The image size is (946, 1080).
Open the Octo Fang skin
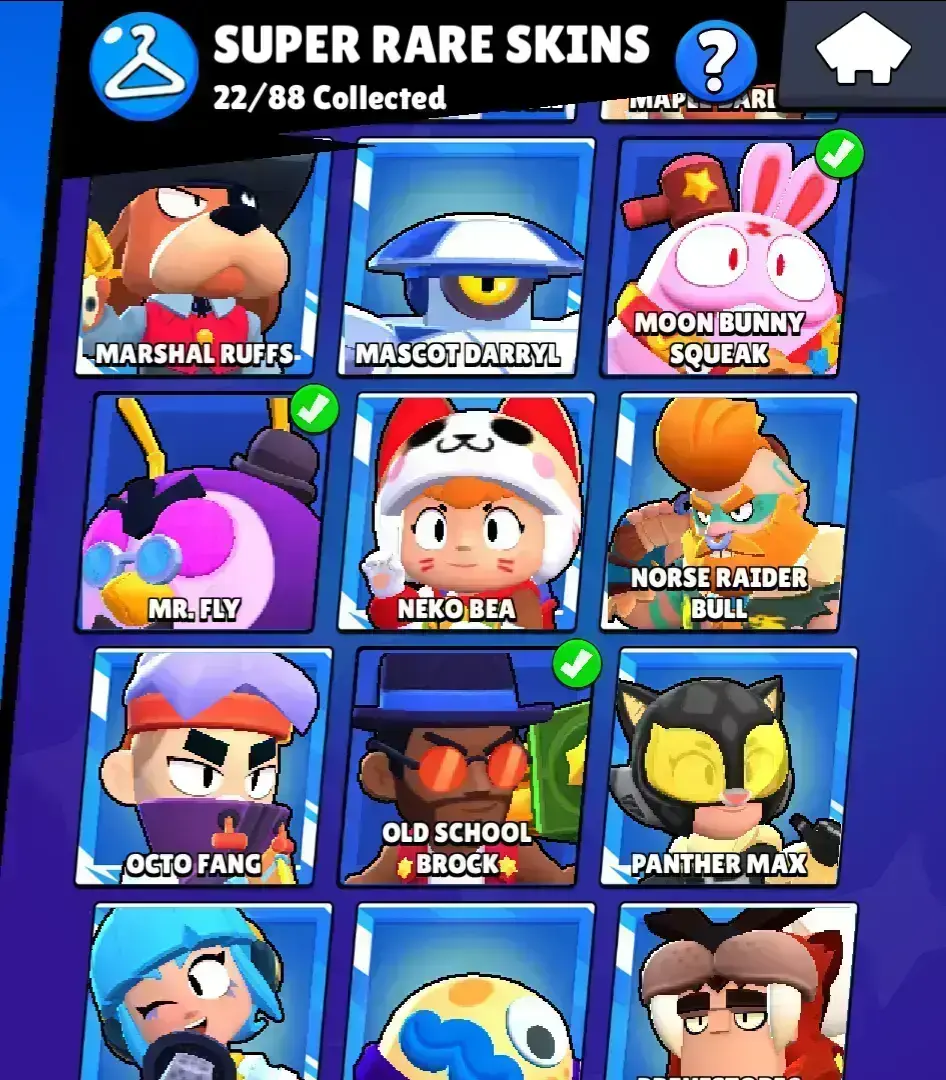pyautogui.click(x=205, y=768)
